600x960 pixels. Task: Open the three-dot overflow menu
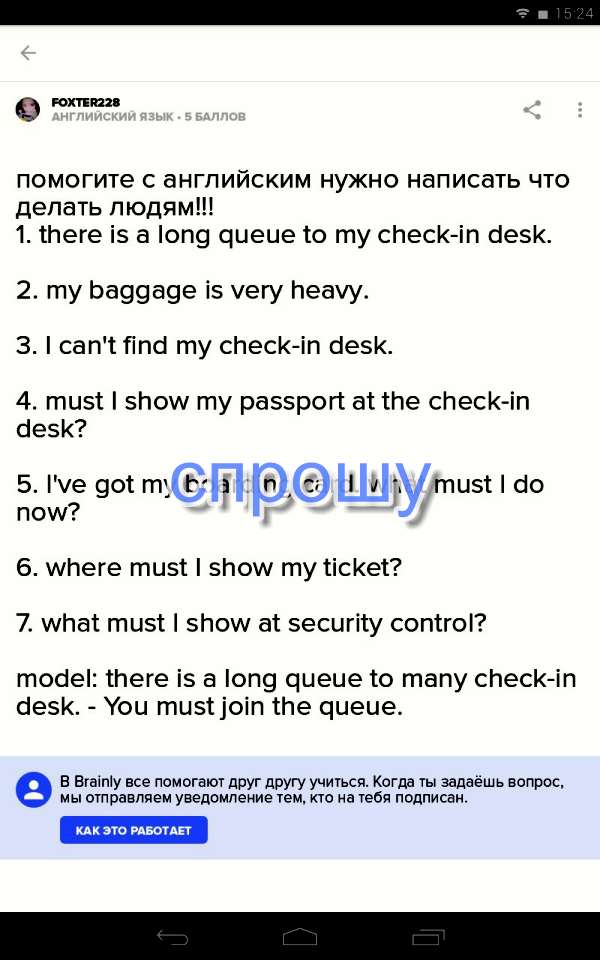[x=579, y=110]
